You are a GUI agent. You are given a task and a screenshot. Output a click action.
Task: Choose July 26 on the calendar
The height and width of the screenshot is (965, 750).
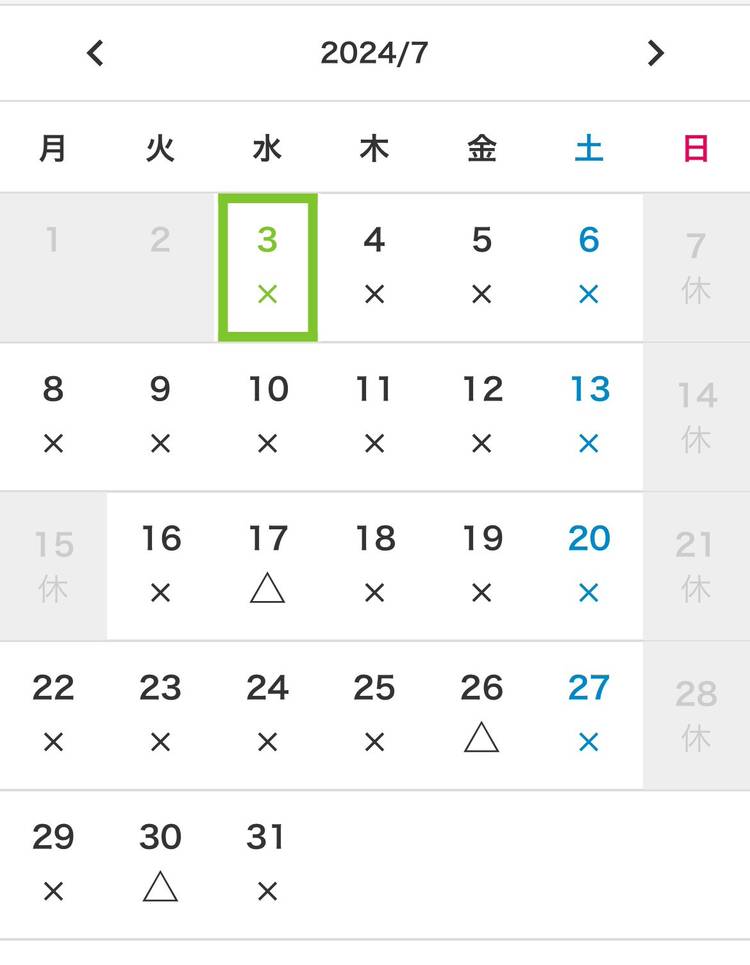481,714
